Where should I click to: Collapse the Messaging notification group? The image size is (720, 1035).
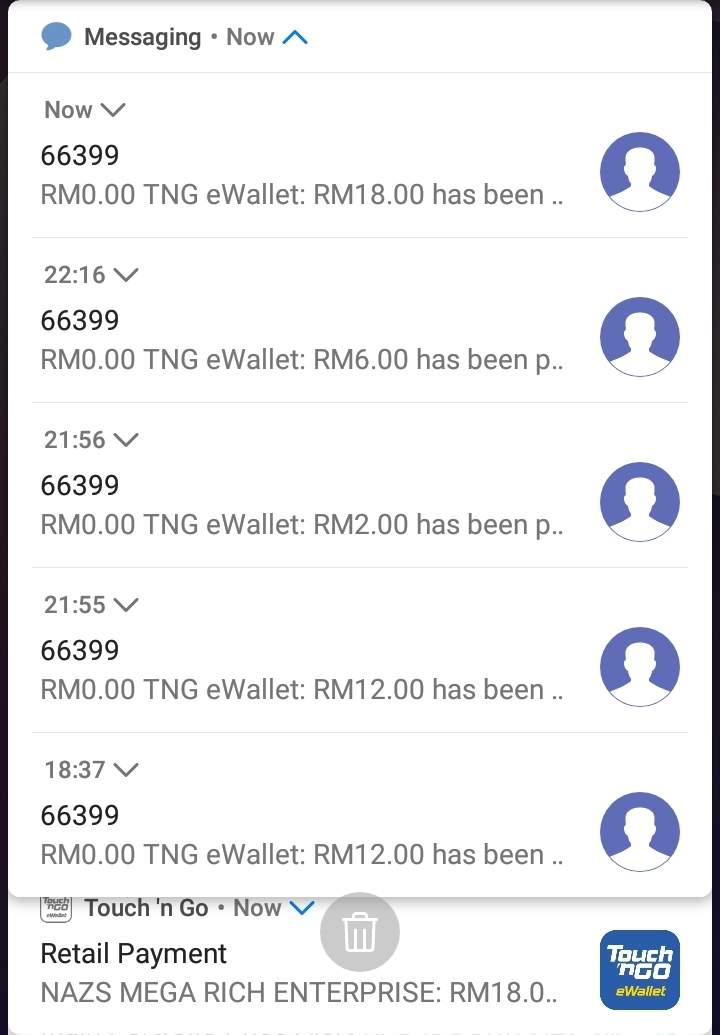295,38
